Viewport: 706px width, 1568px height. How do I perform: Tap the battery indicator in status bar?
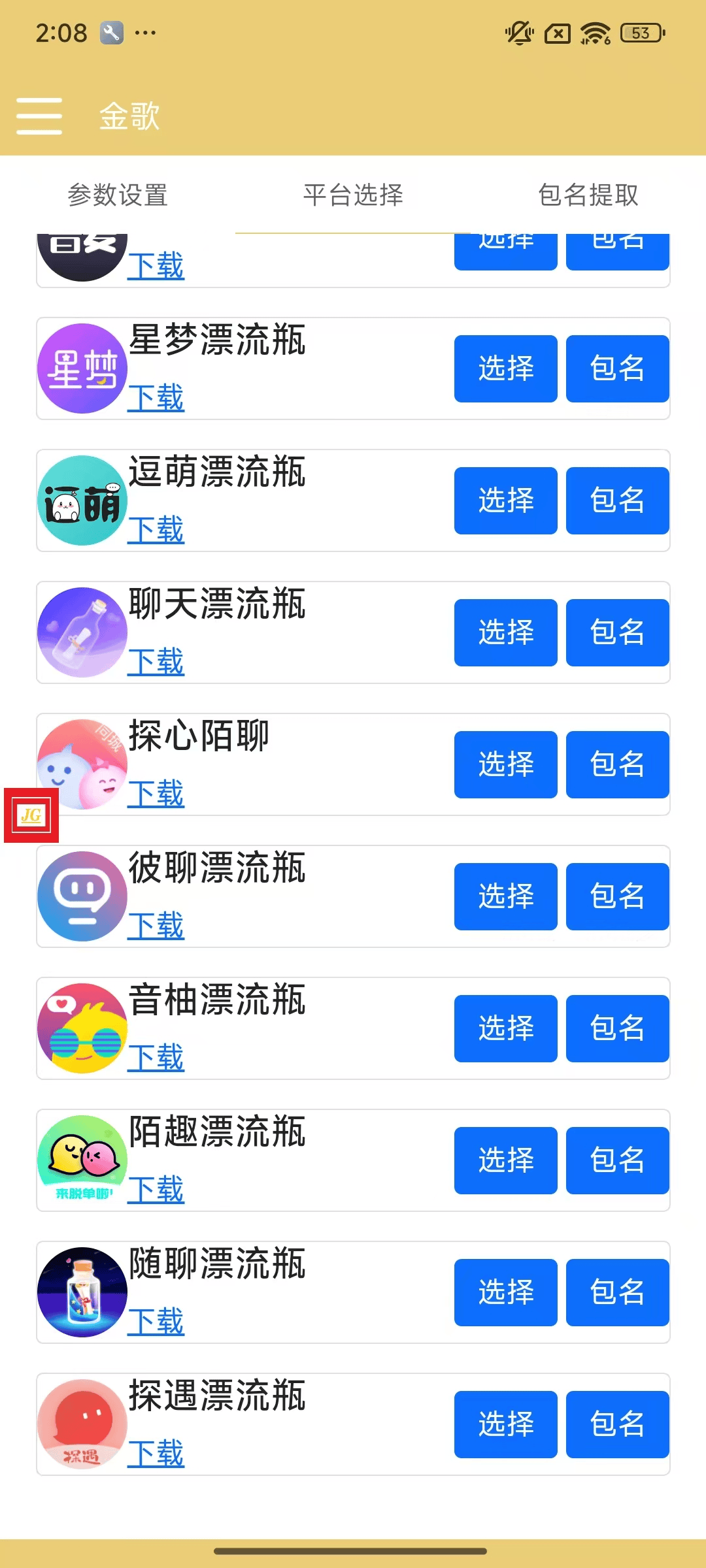pyautogui.click(x=639, y=33)
